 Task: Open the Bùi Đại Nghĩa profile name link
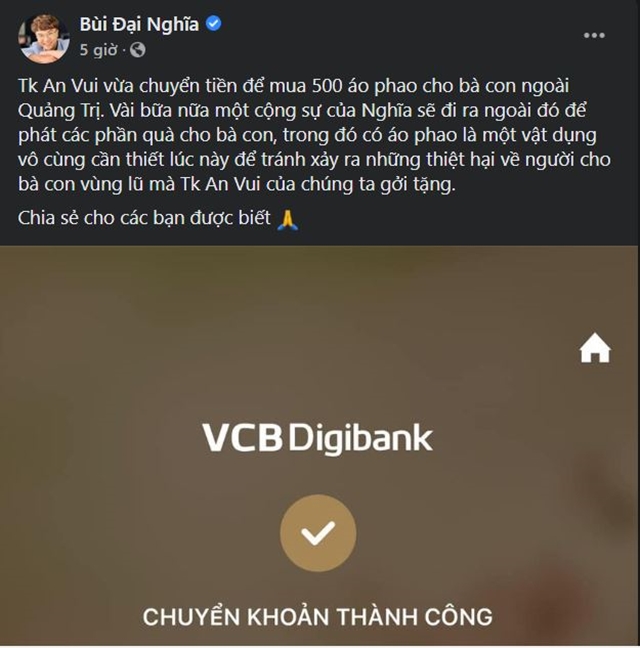(139, 25)
